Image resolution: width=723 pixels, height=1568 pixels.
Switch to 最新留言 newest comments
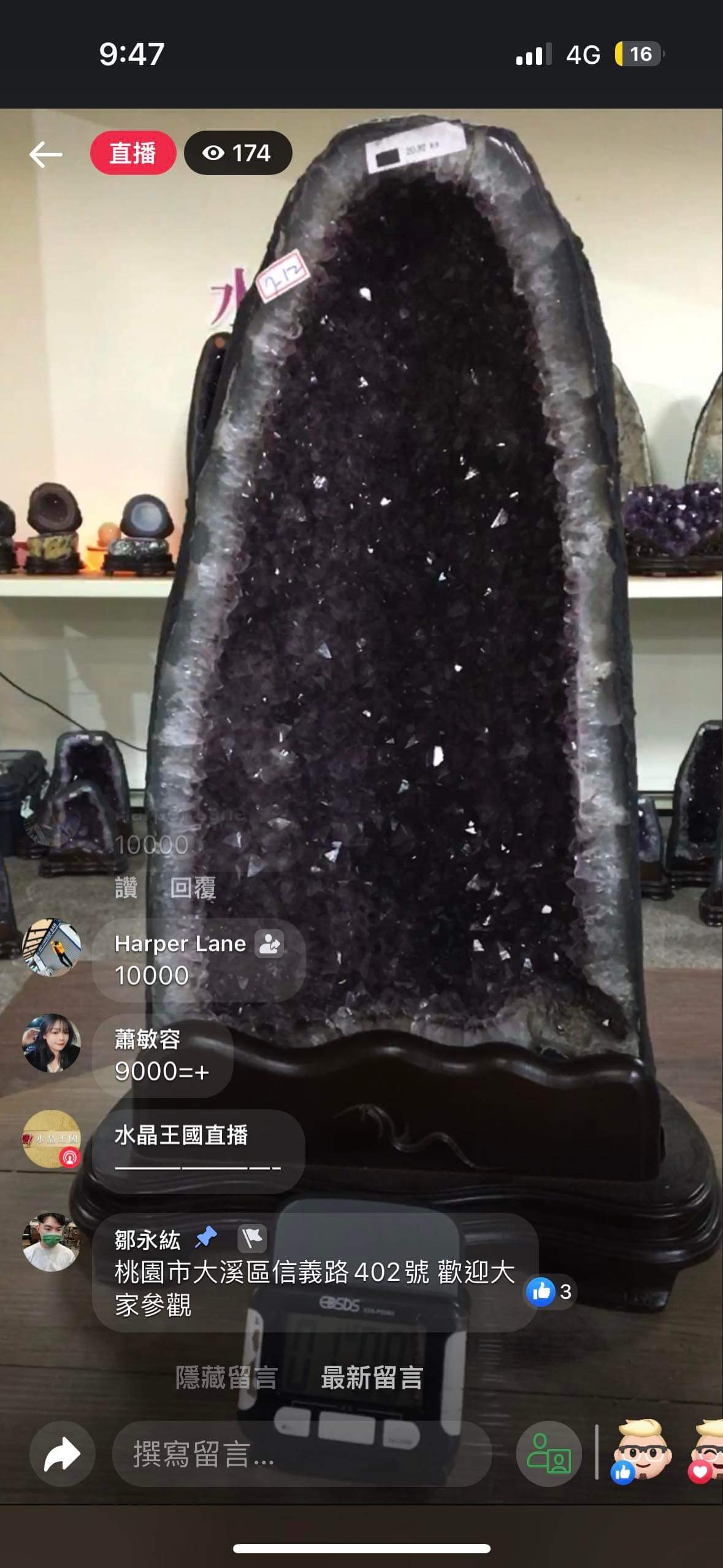pos(372,1378)
